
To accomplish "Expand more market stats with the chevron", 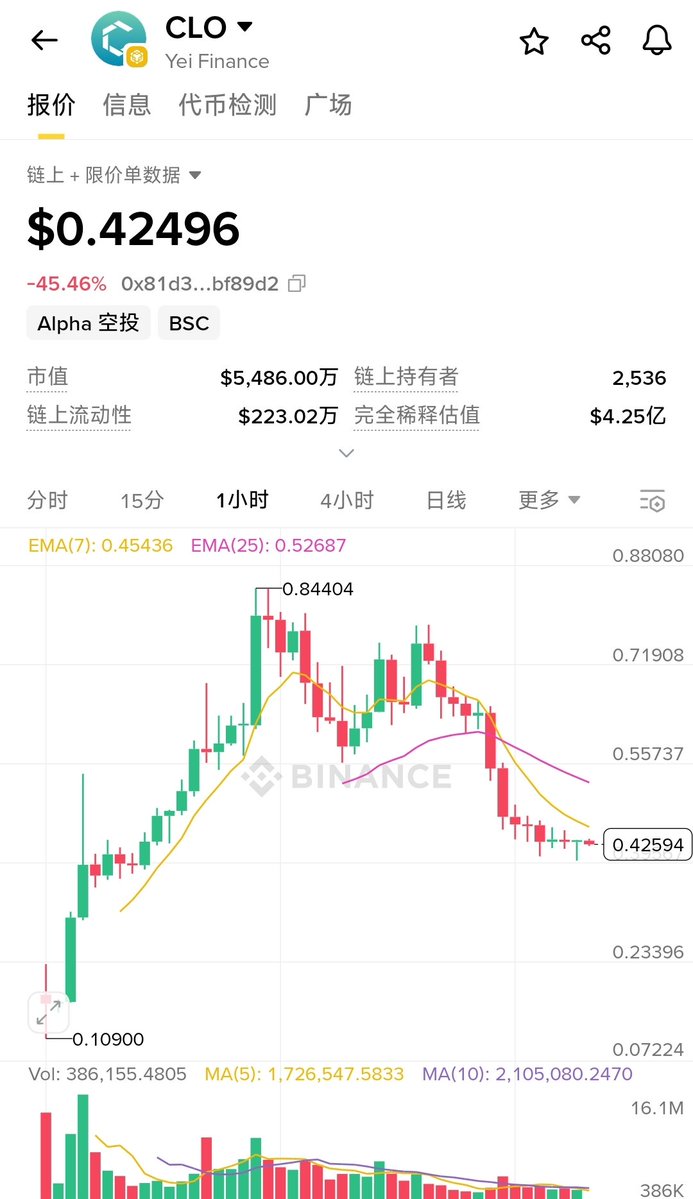I will click(346, 453).
